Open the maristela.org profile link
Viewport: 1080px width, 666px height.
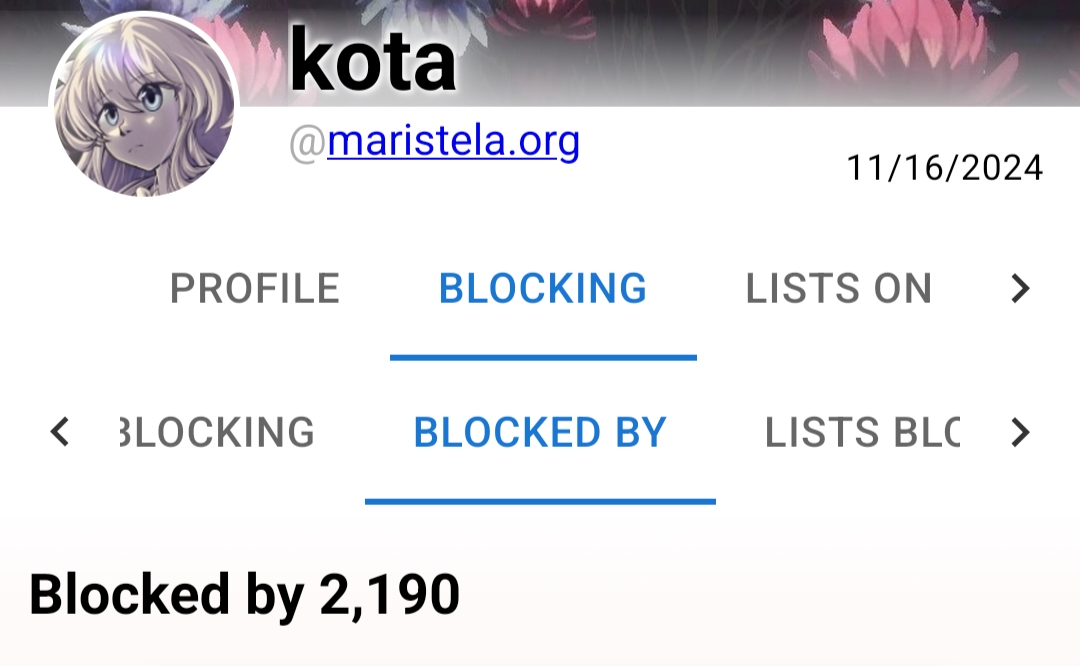[453, 143]
